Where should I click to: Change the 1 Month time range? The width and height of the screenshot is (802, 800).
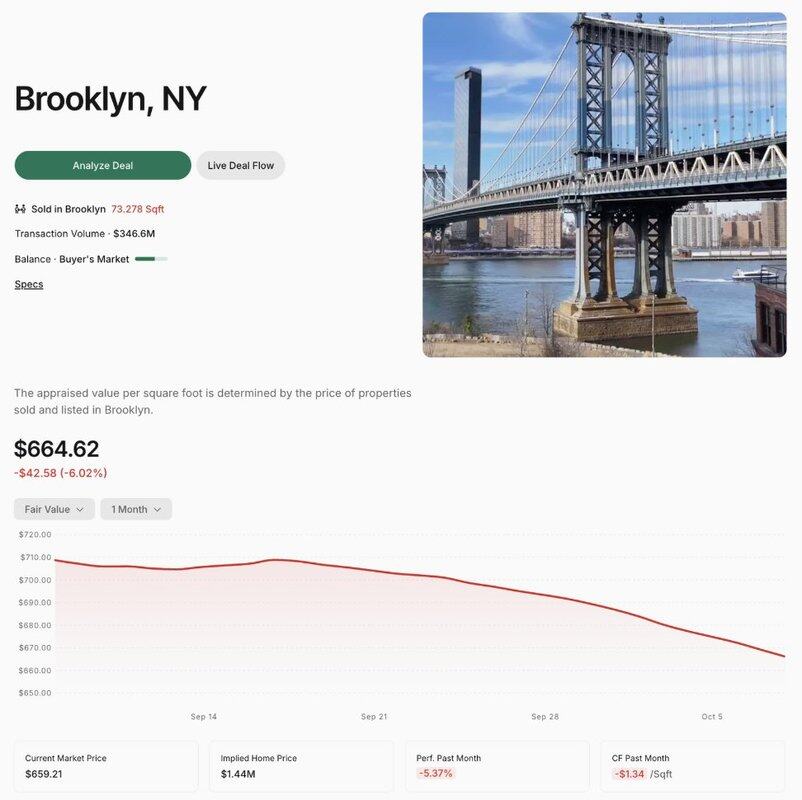[x=136, y=509]
